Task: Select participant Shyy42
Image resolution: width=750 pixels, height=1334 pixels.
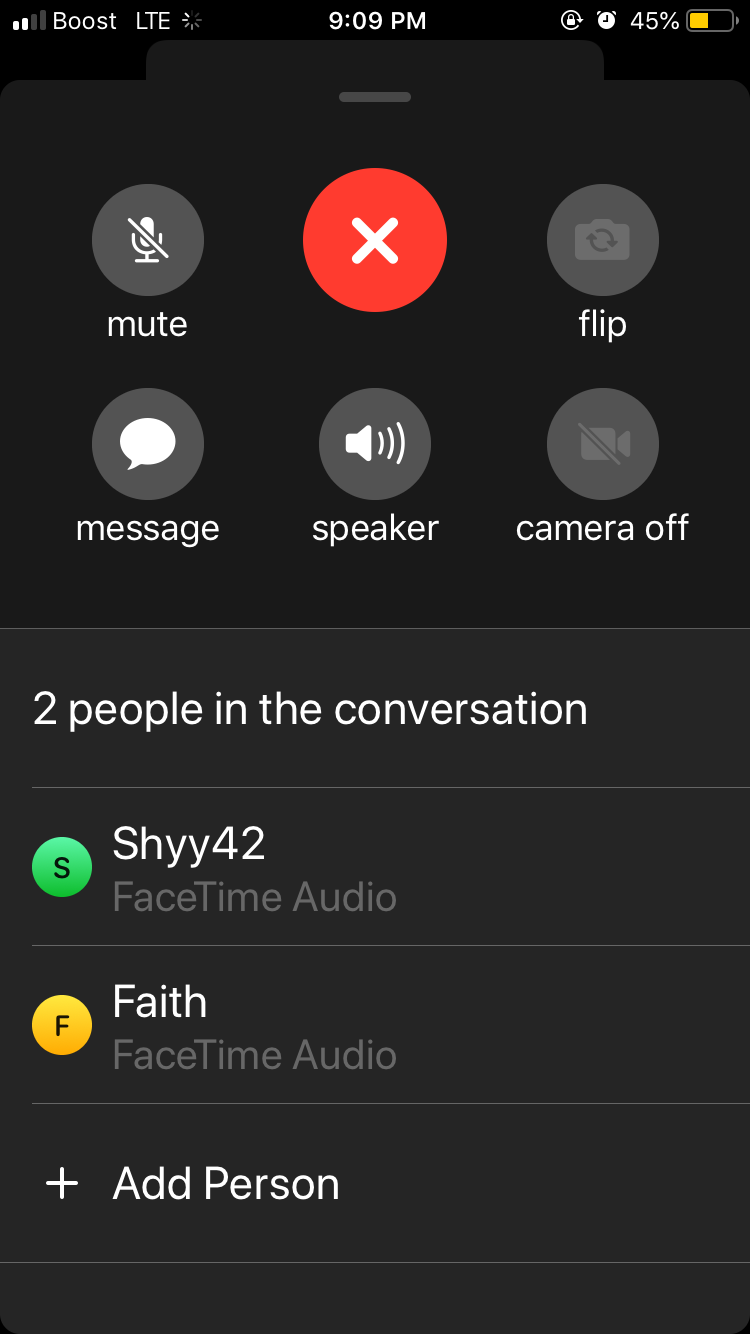Action: click(254, 867)
